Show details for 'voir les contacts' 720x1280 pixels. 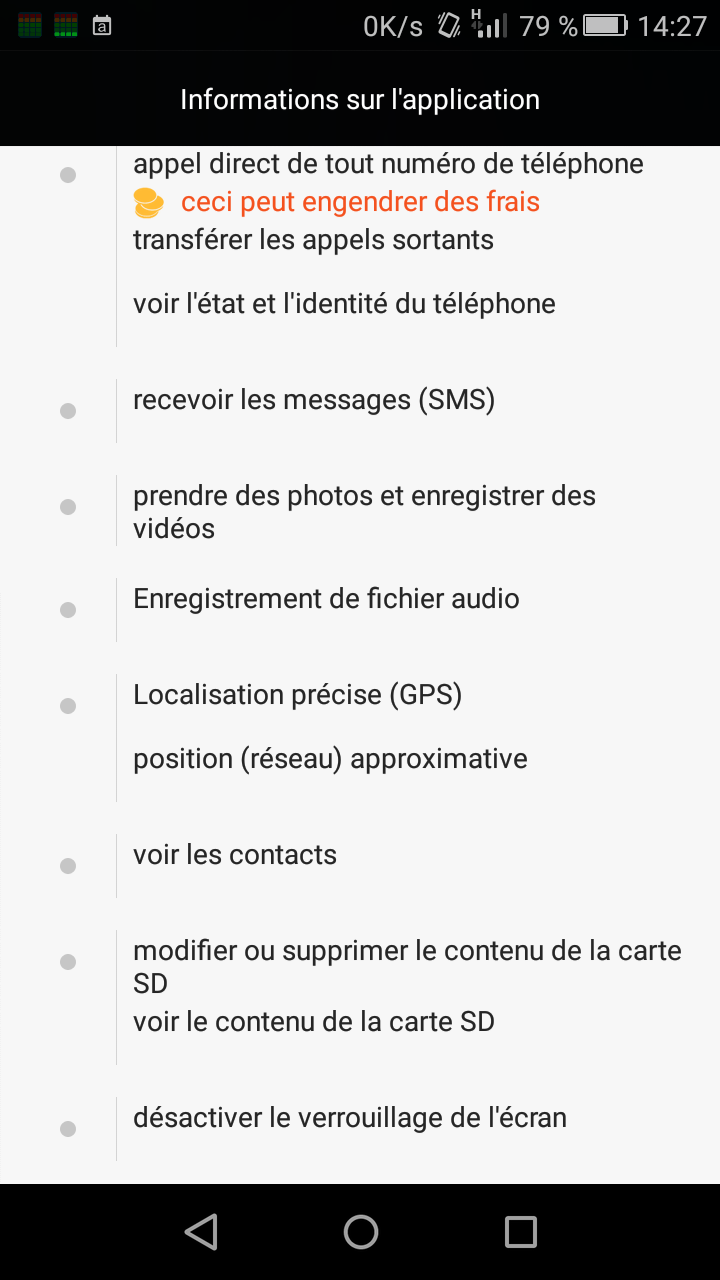pos(235,855)
